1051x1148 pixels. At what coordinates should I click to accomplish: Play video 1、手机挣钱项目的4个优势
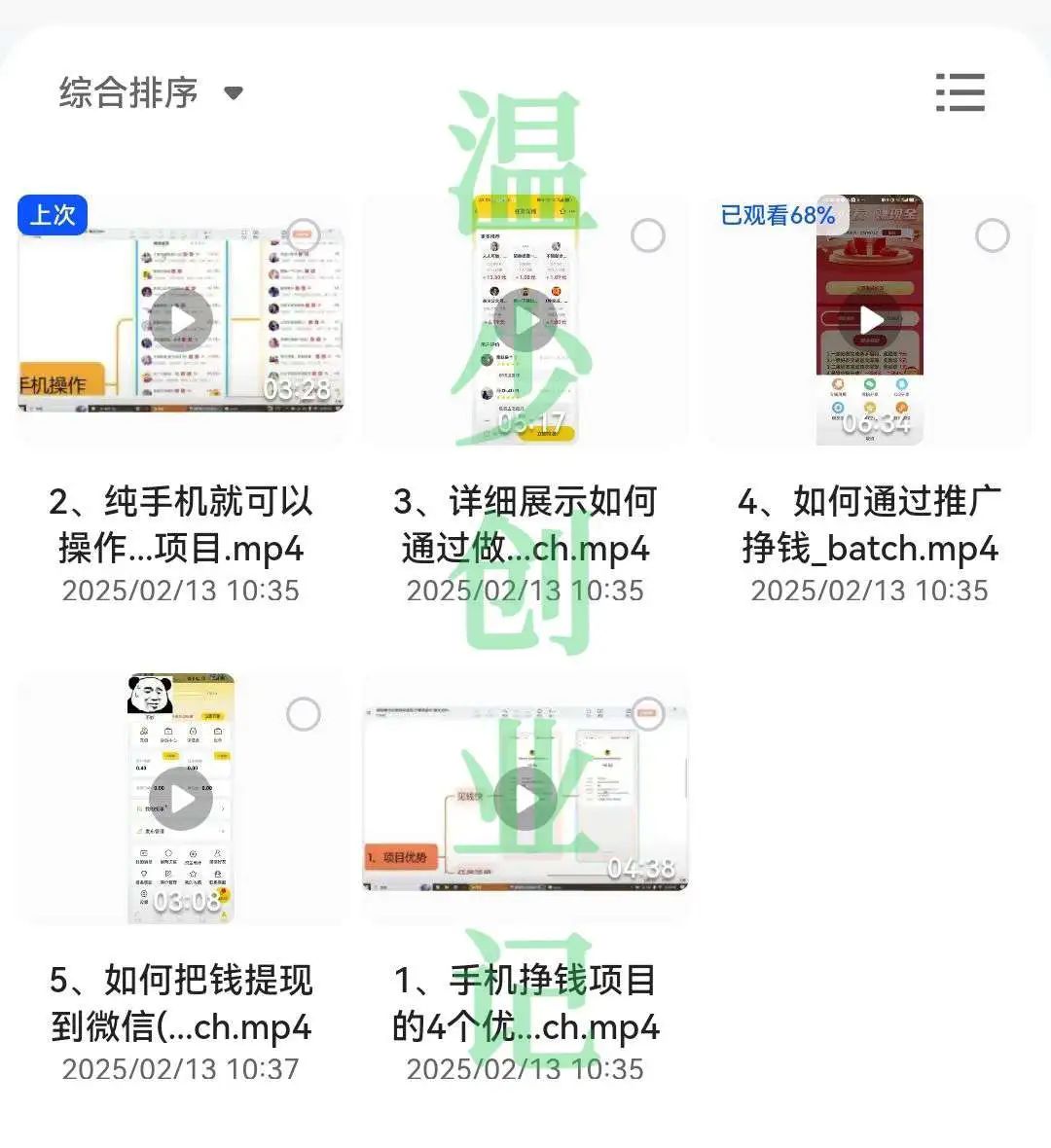(525, 800)
